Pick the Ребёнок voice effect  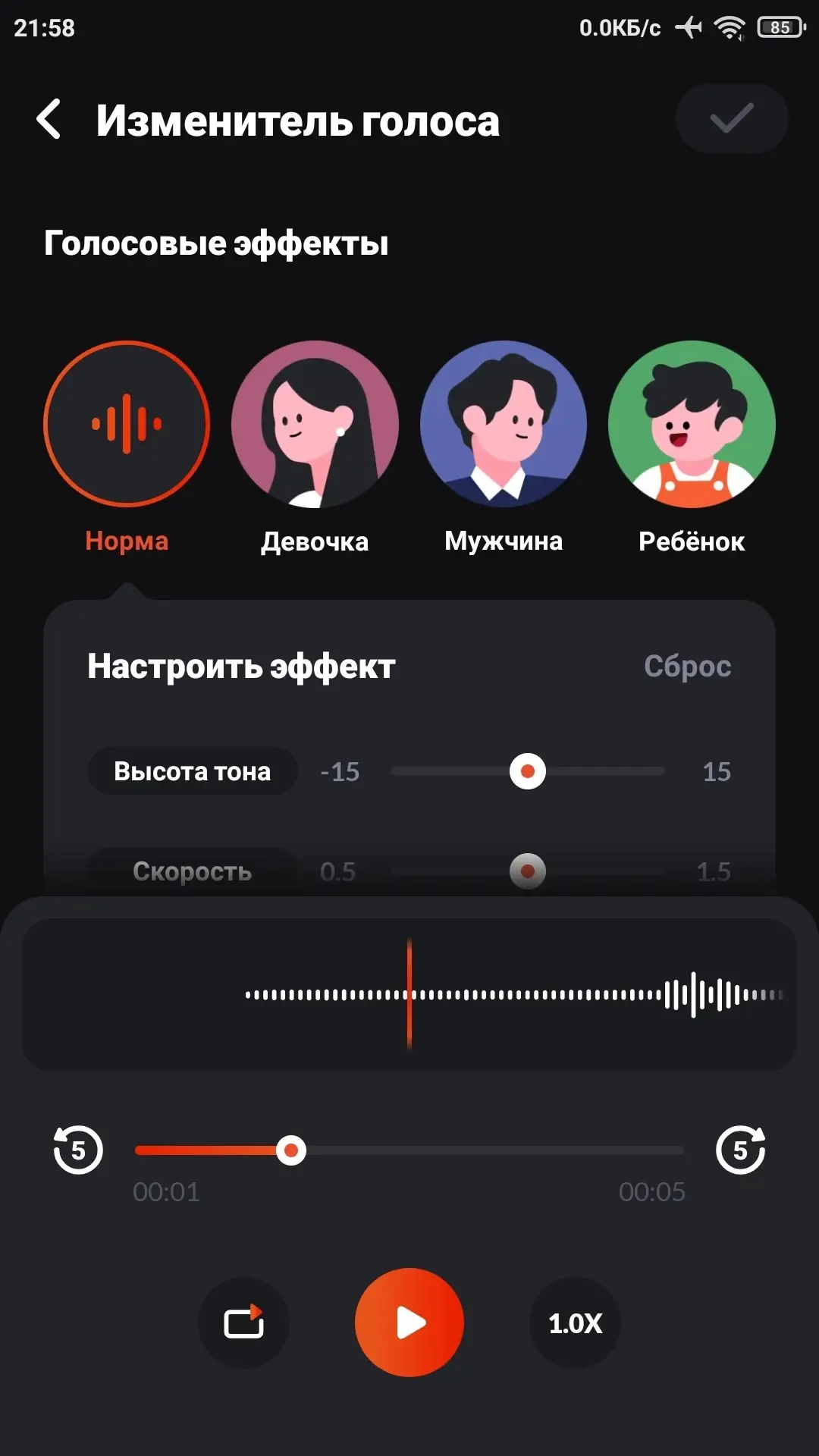(692, 424)
